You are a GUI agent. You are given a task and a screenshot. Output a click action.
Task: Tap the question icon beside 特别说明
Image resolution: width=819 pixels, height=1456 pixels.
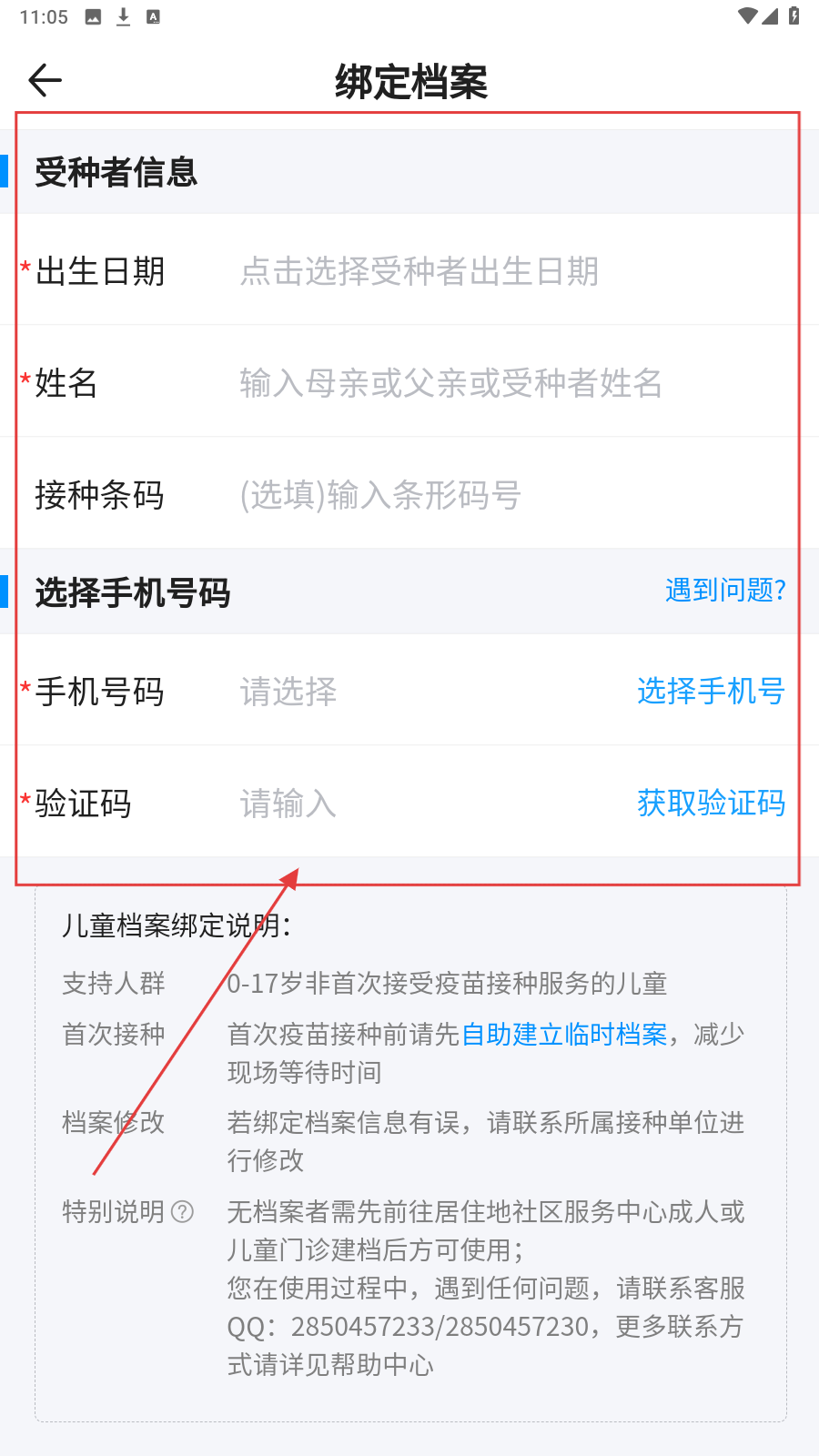(x=183, y=1212)
